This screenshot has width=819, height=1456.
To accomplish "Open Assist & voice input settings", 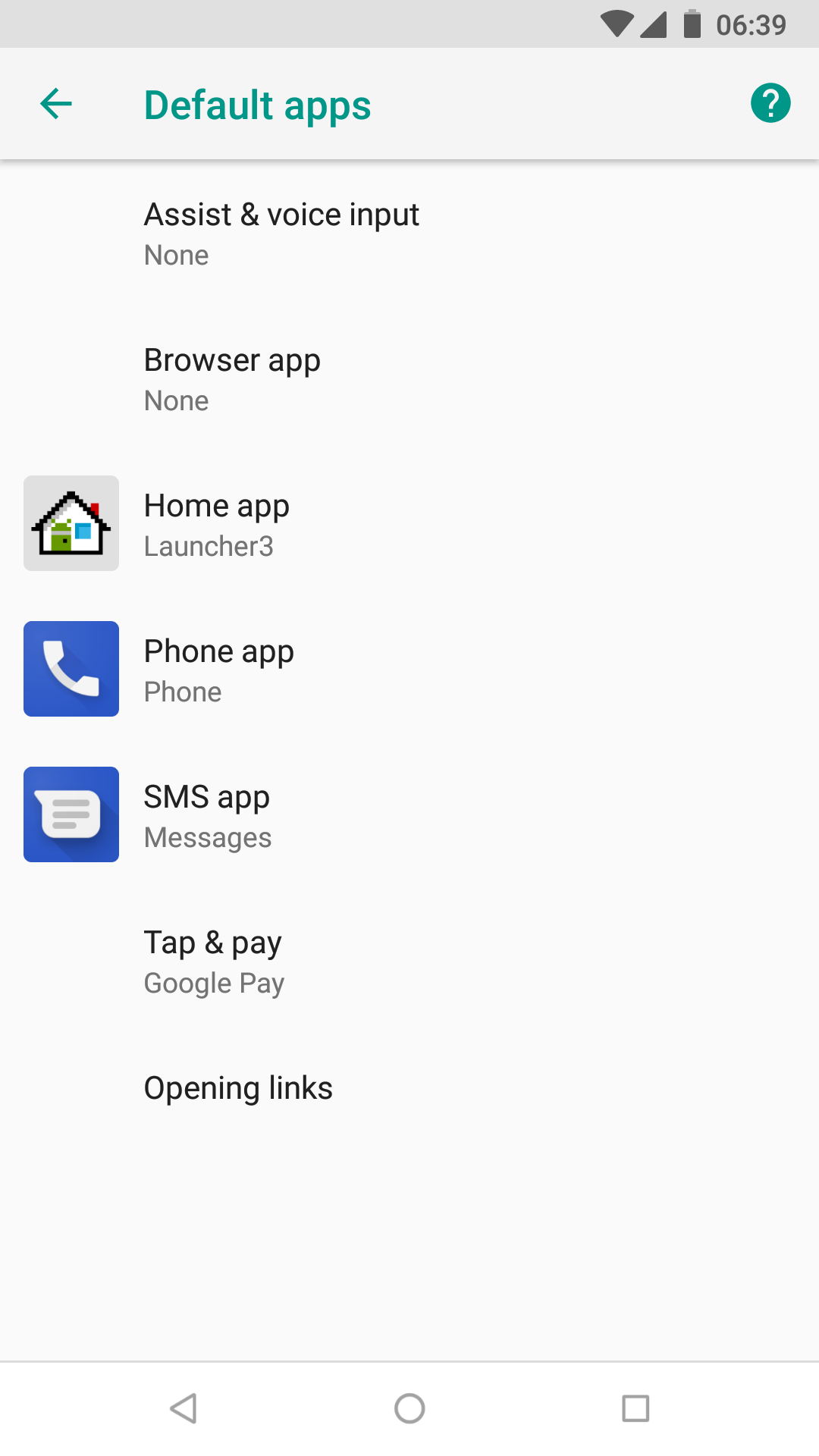I will click(x=409, y=234).
